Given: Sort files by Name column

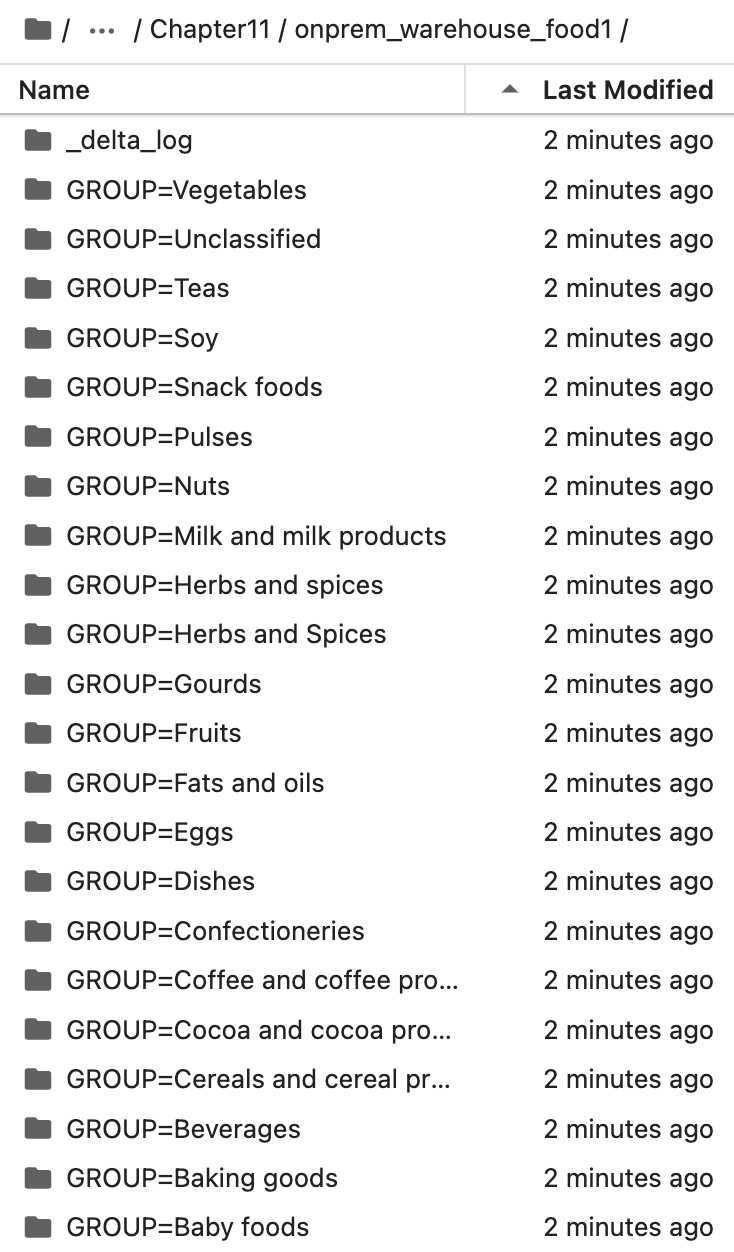Looking at the screenshot, I should tap(54, 90).
